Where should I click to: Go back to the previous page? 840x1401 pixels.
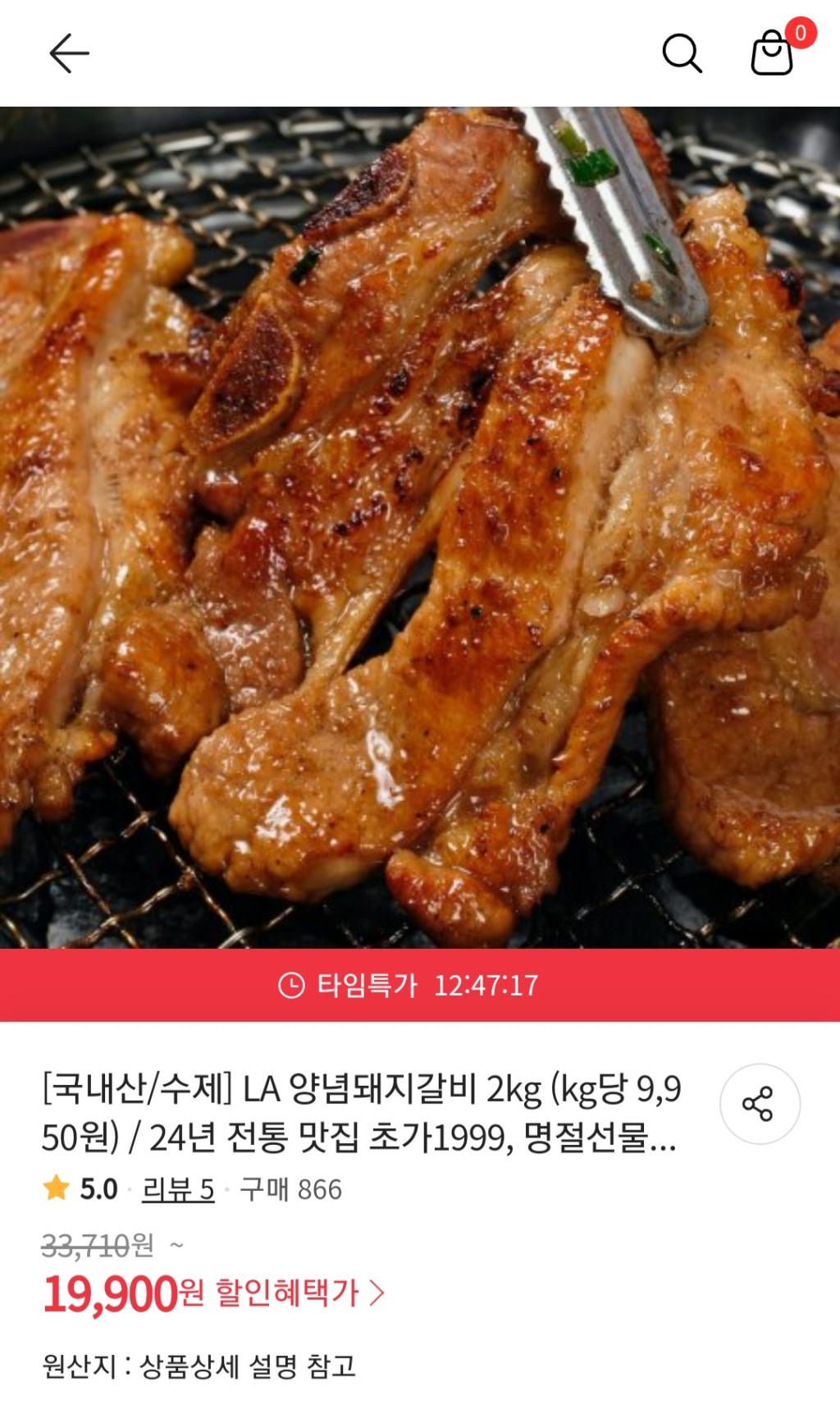click(69, 54)
